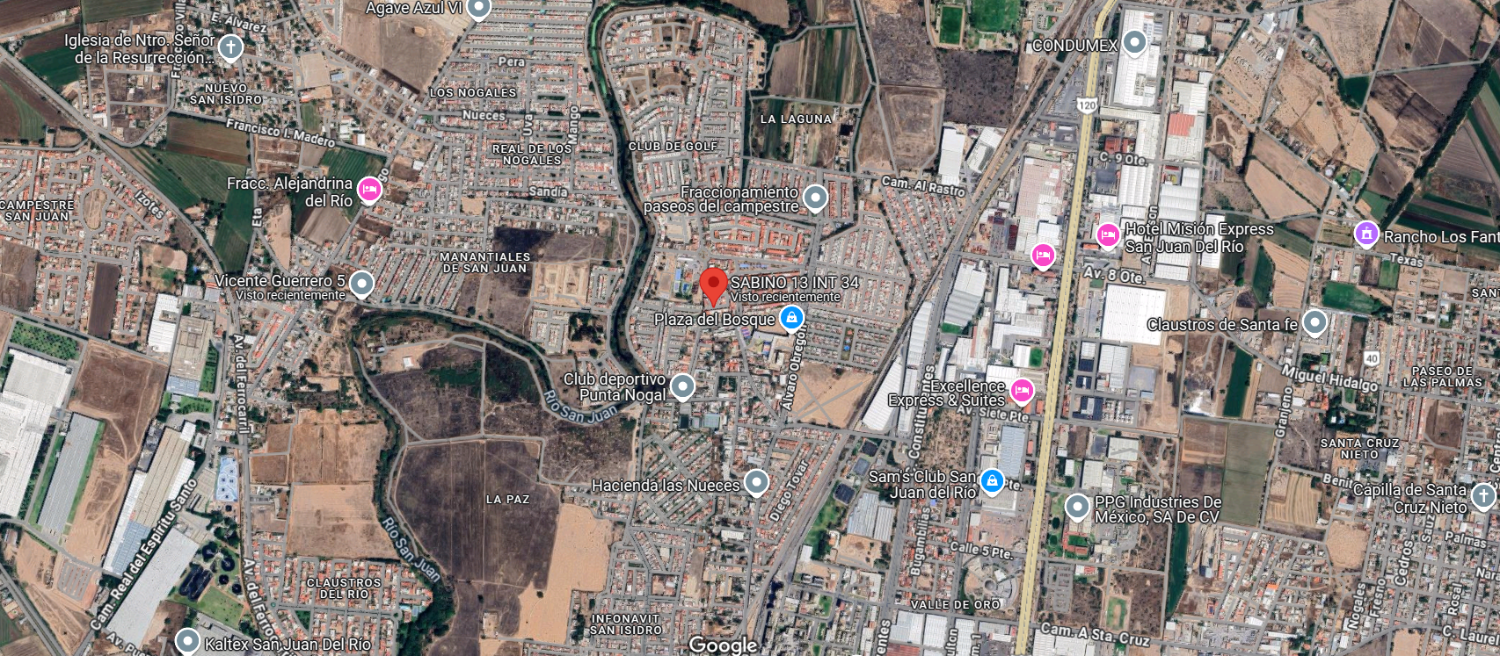Open the Vicente Guerrero 5 marker
This screenshot has width=1500, height=656.
tap(362, 285)
